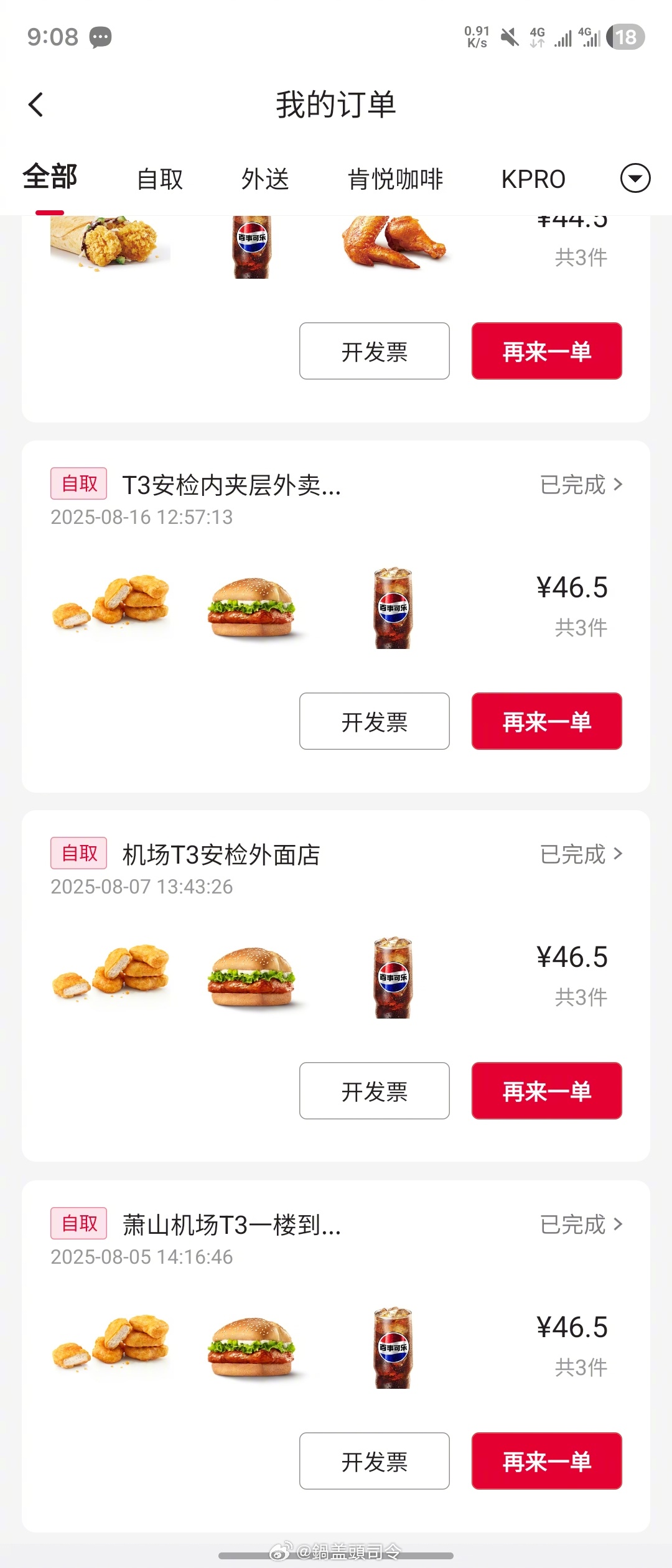Open 已完成 details for 萧山机场T3 order
Image resolution: width=672 pixels, height=1568 pixels.
pos(581,1225)
